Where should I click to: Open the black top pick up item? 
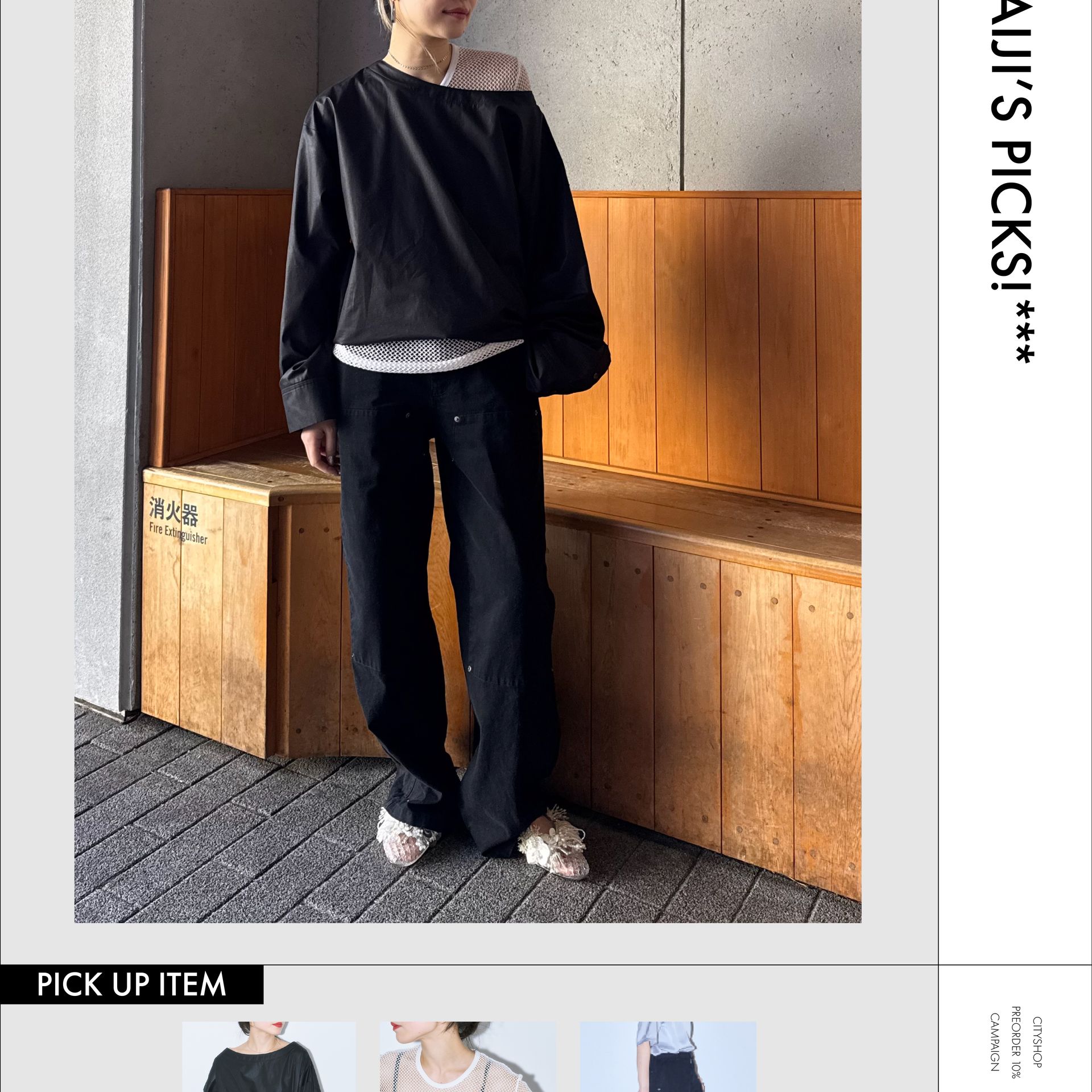pyautogui.click(x=268, y=1057)
